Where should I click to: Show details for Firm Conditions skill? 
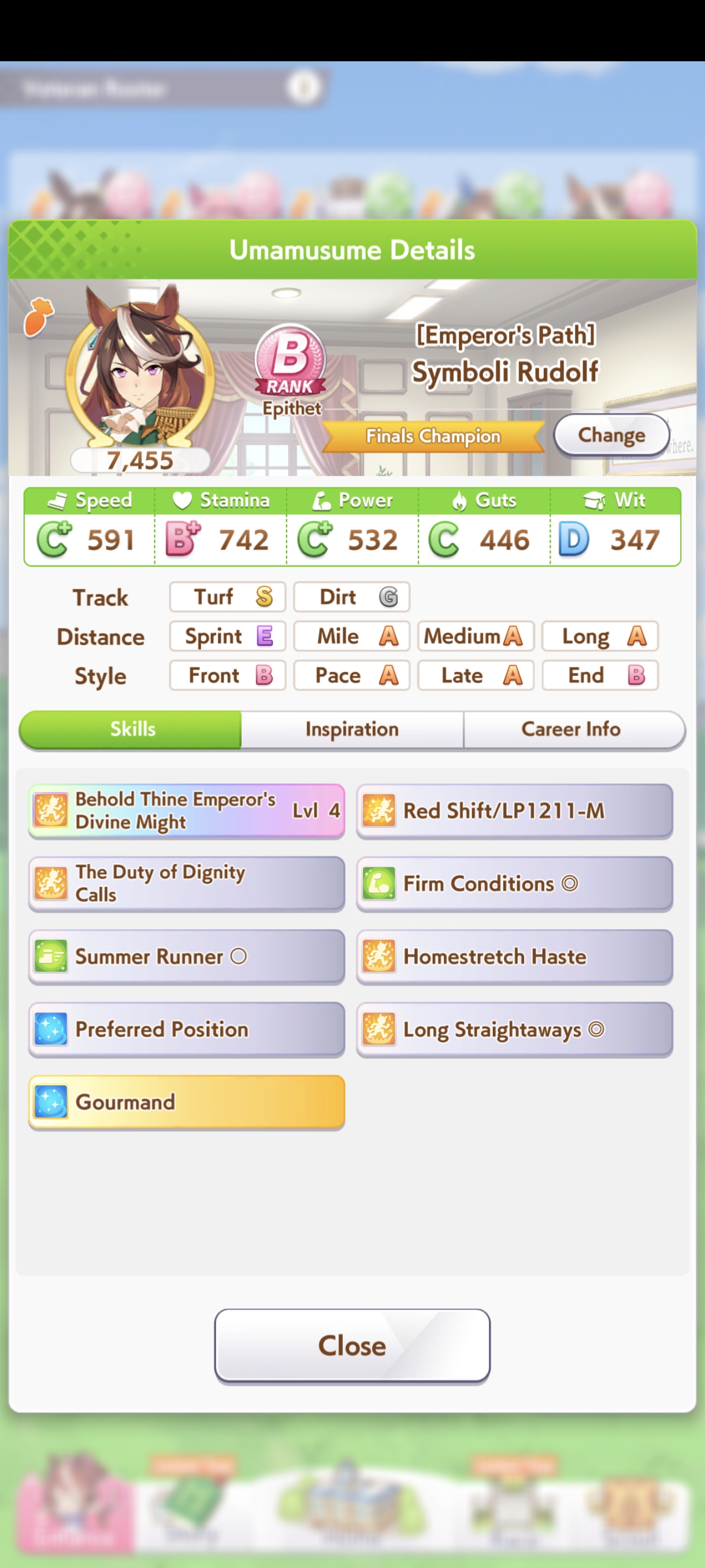click(515, 883)
